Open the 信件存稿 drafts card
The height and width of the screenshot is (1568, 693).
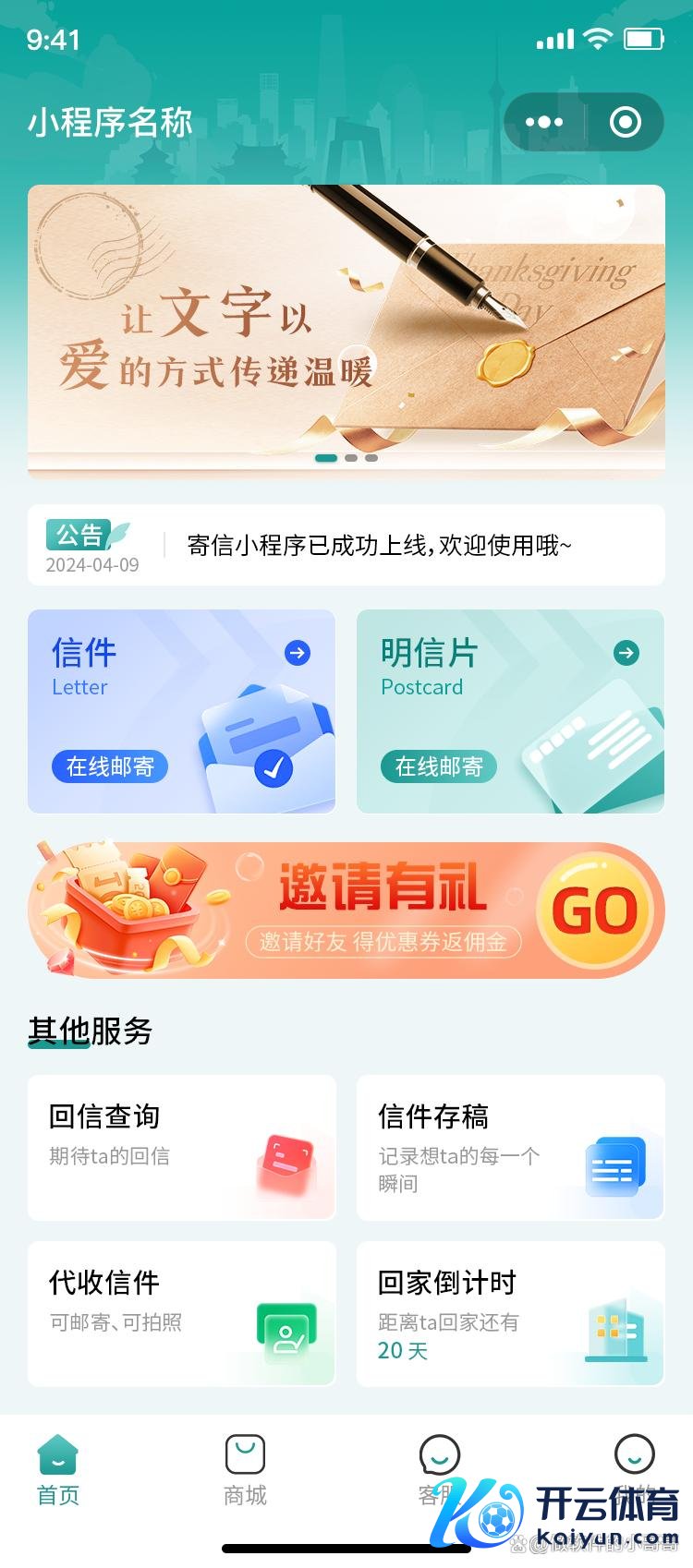[510, 1147]
